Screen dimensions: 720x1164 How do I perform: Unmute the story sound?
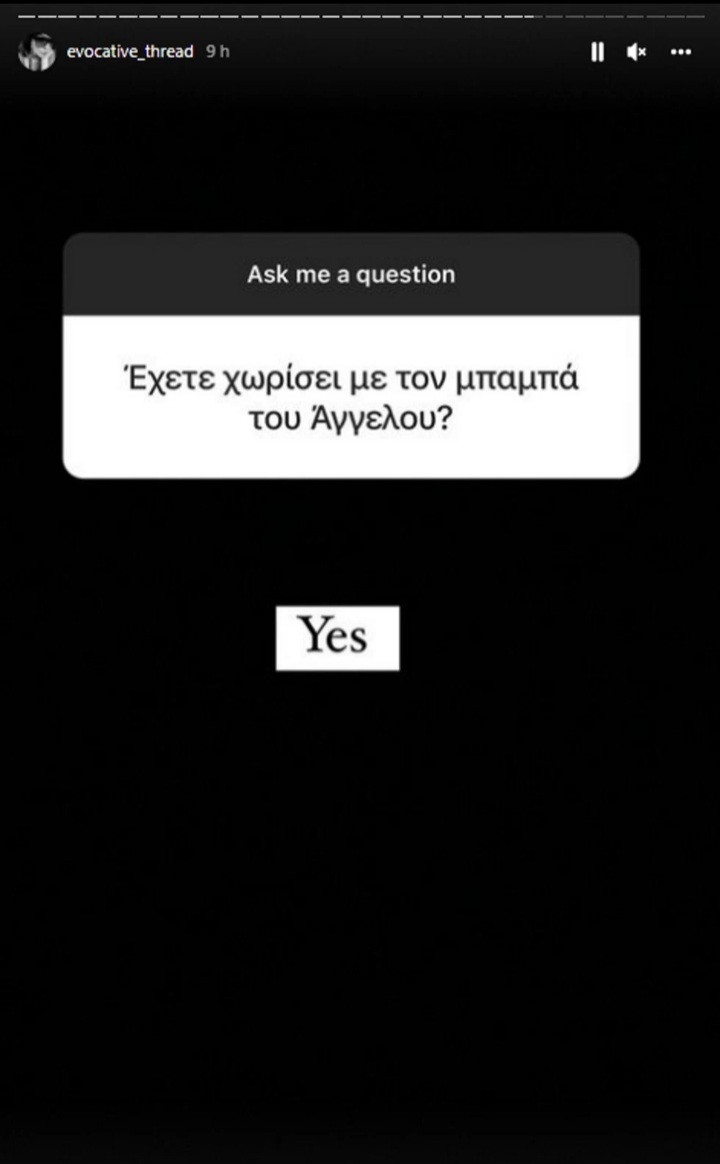click(636, 52)
